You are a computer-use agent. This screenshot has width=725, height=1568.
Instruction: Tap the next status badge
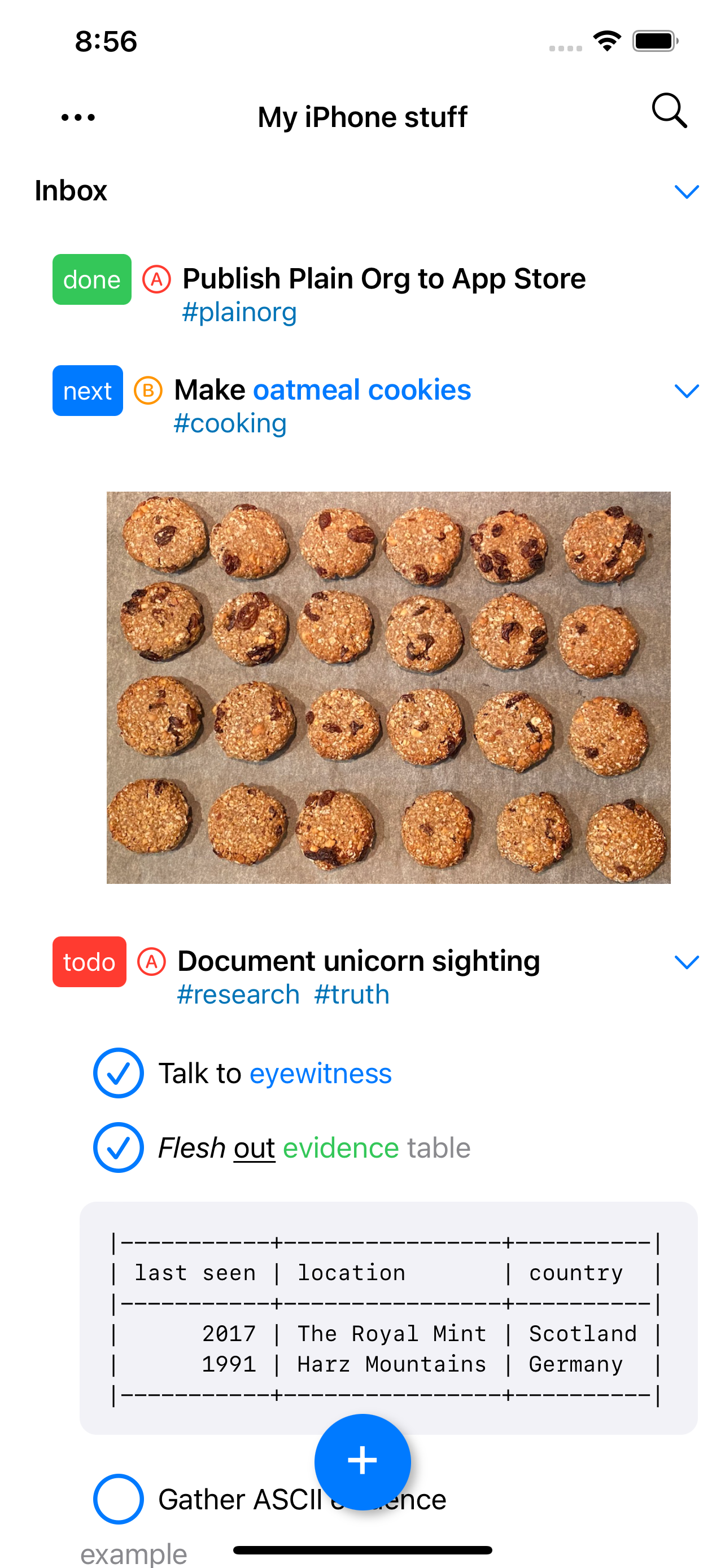coord(87,391)
